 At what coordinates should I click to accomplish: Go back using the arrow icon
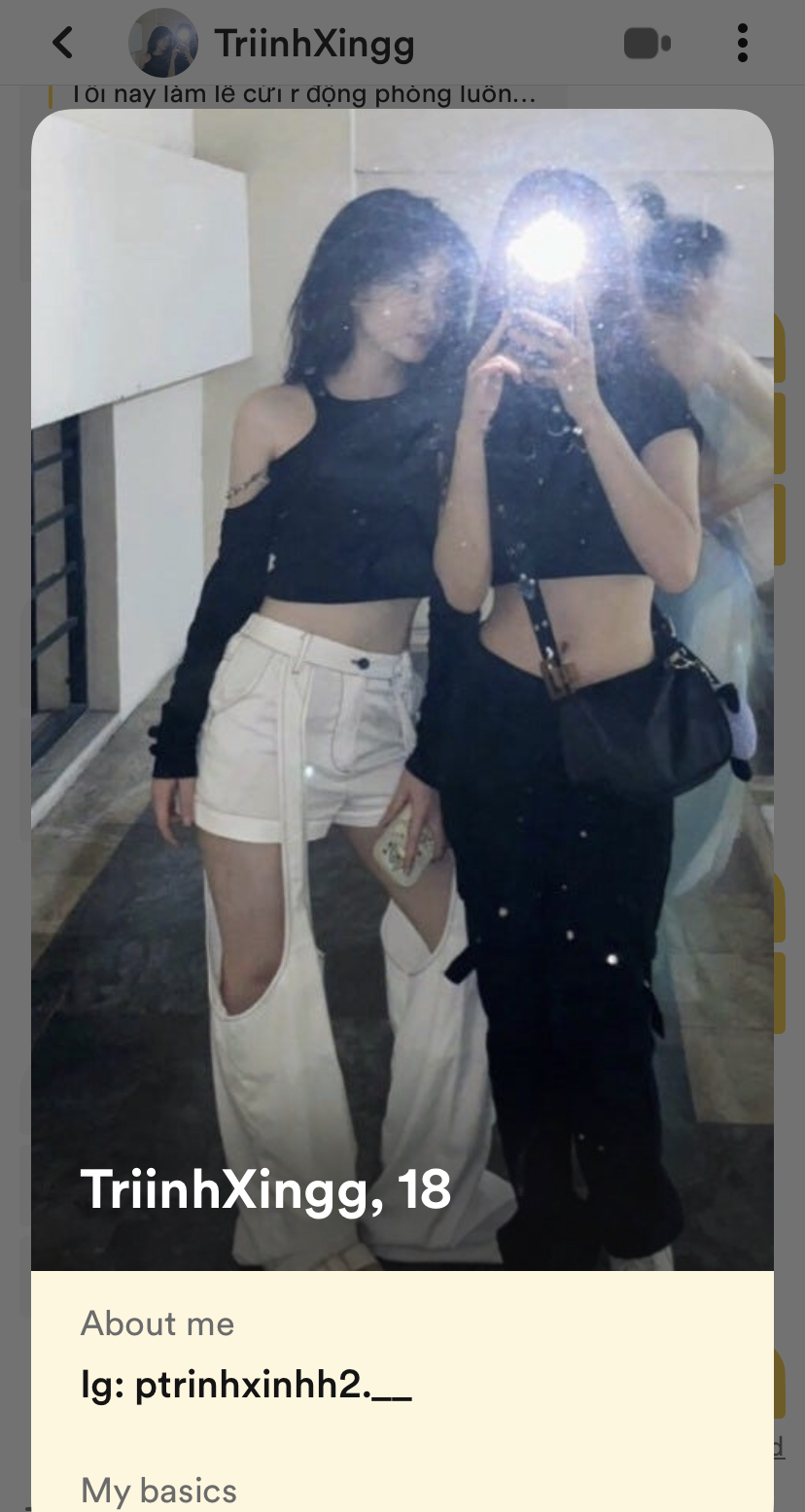62,43
